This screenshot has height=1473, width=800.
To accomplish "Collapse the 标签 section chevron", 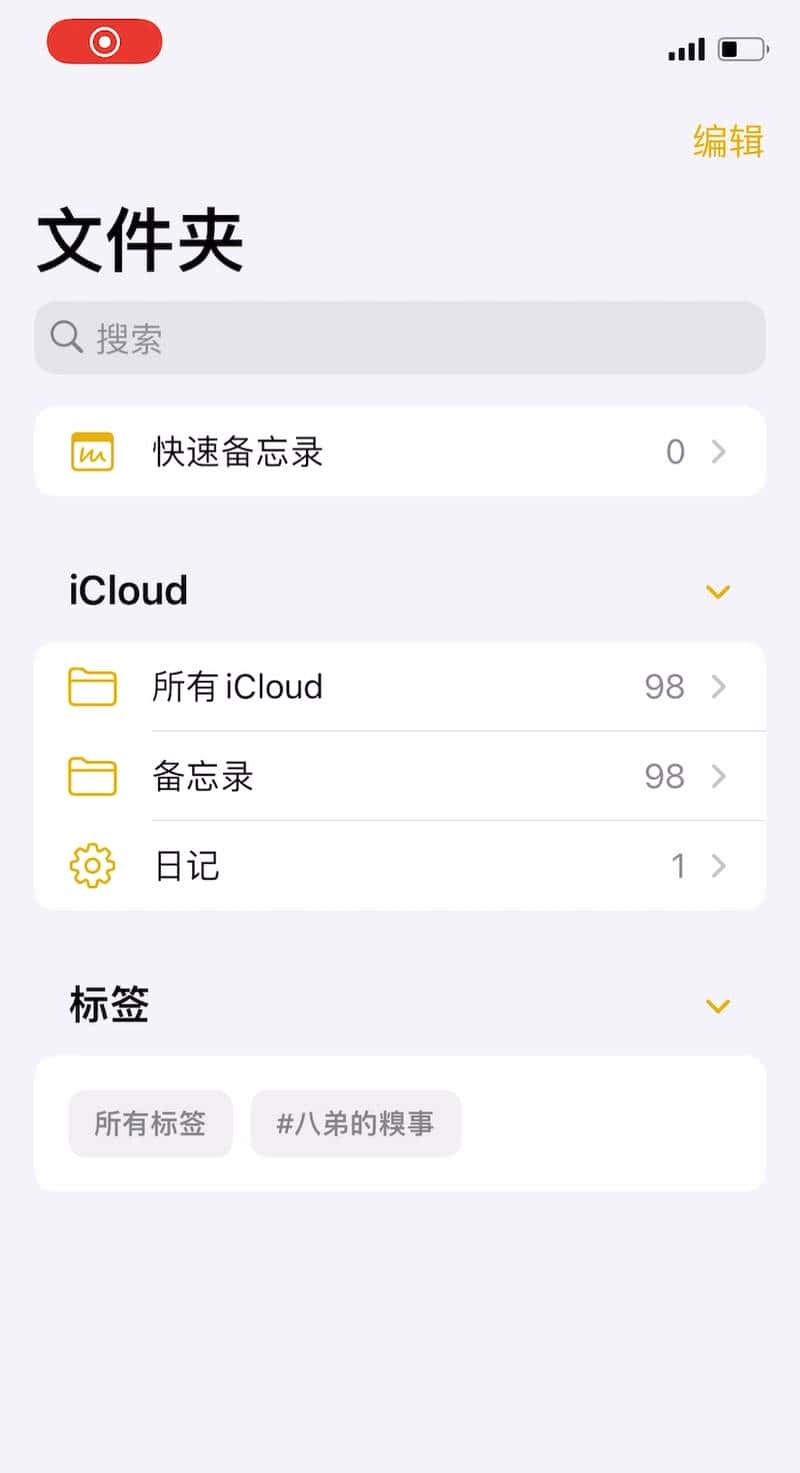I will (x=718, y=1007).
